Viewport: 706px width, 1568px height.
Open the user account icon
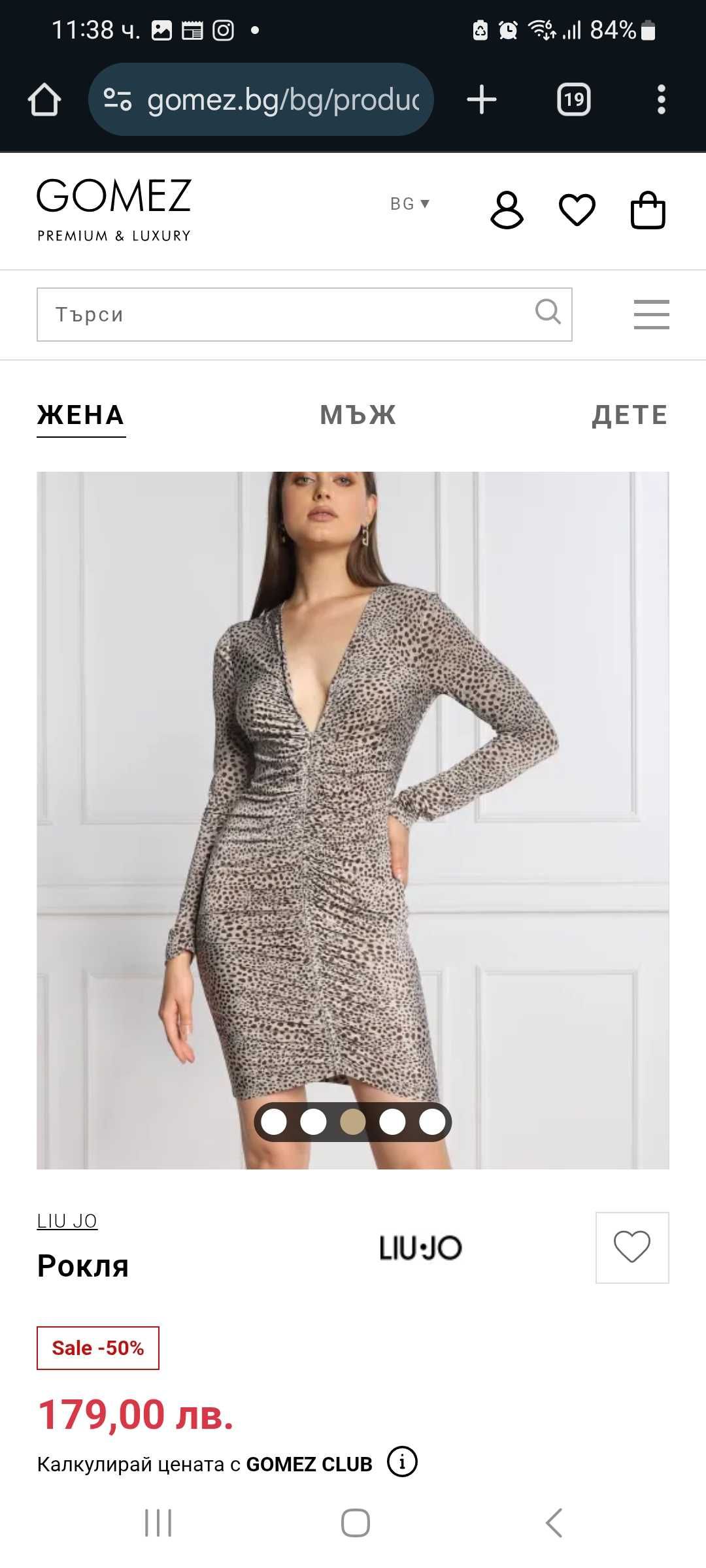pyautogui.click(x=507, y=210)
